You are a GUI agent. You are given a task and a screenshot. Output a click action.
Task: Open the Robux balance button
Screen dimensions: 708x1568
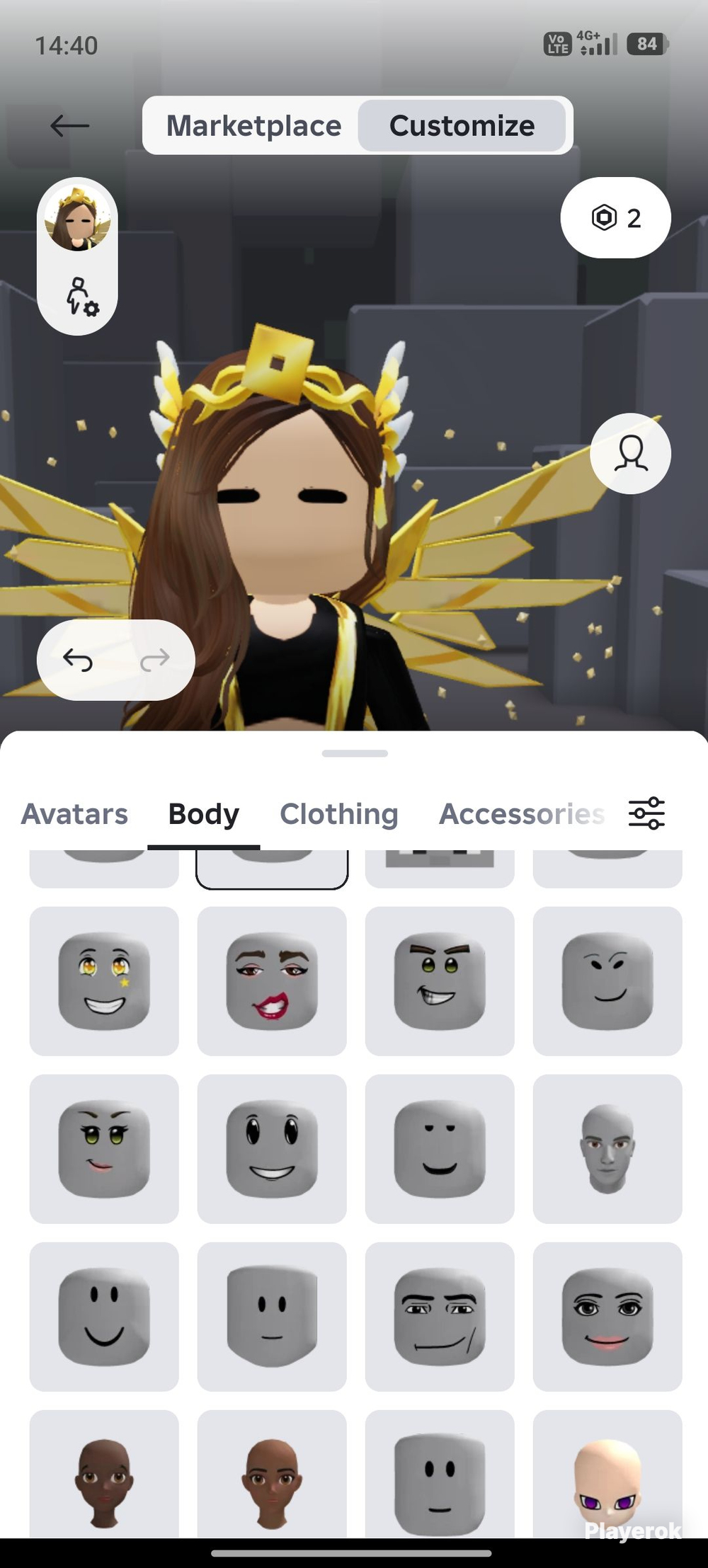[x=615, y=217]
